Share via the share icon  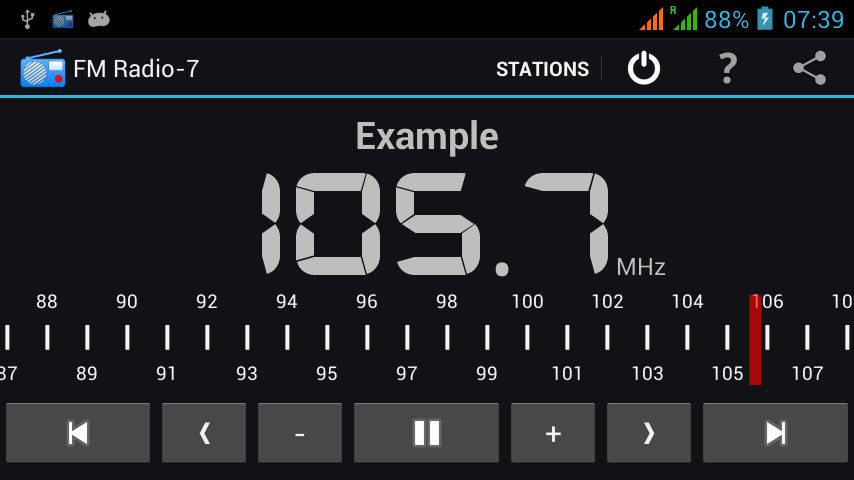(x=809, y=69)
